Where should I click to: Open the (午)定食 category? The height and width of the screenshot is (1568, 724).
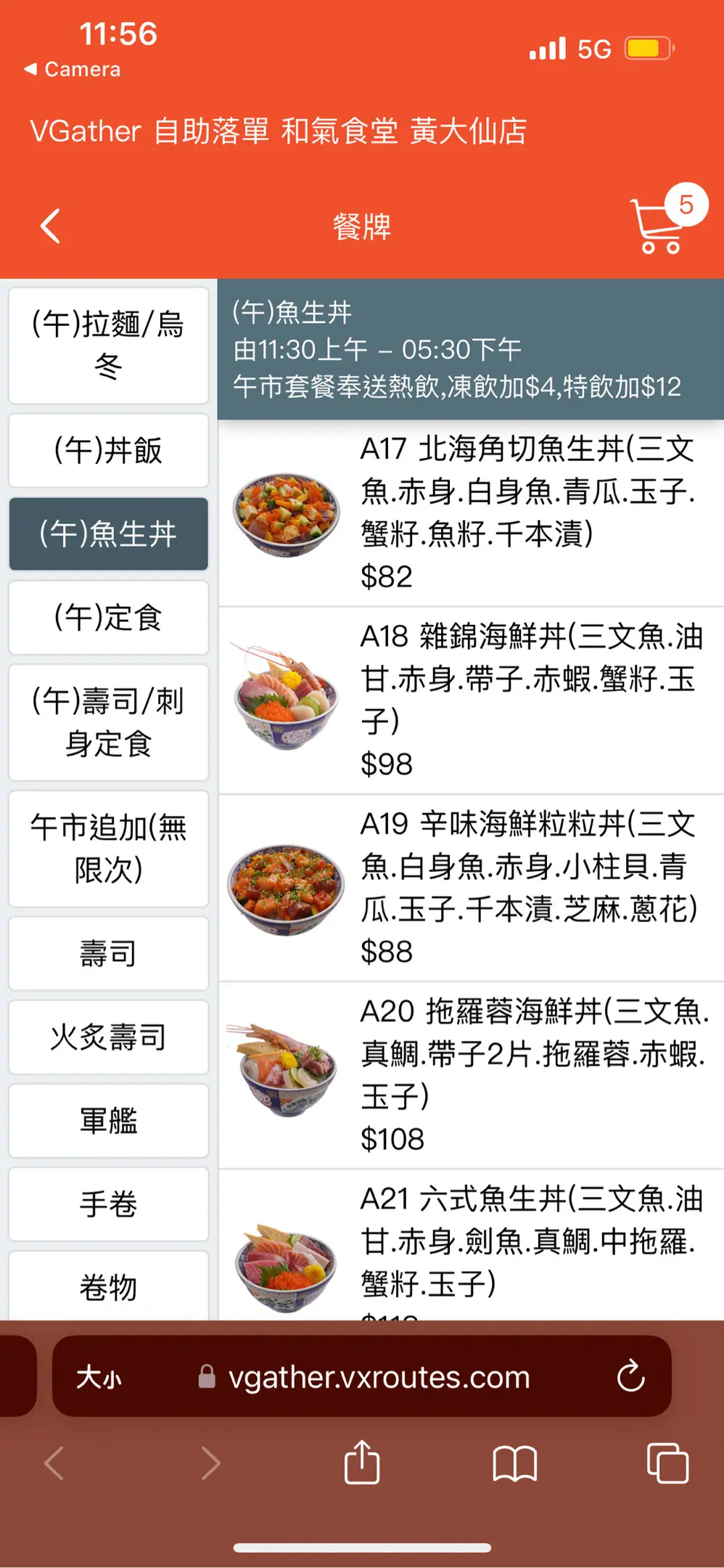coord(109,618)
